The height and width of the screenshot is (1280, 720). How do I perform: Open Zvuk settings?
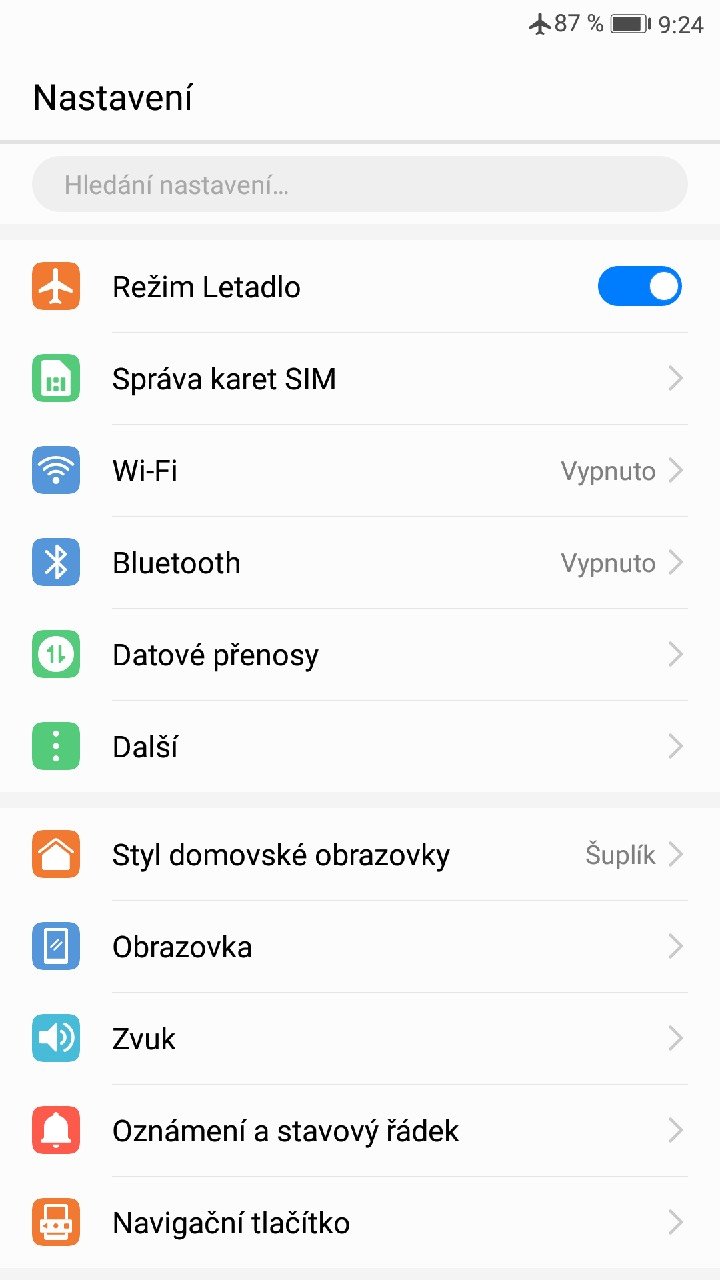360,1039
